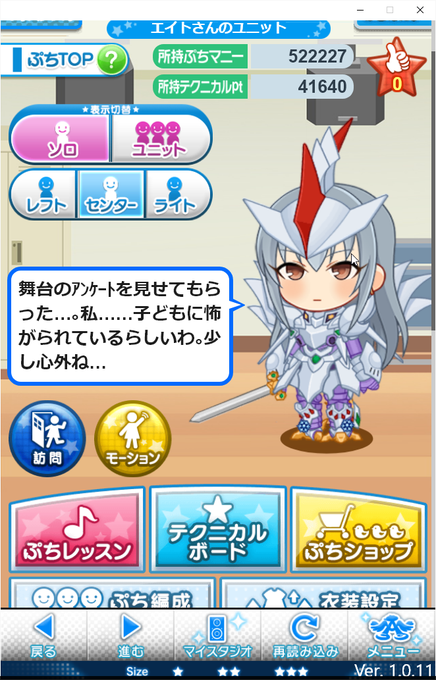The width and height of the screenshot is (436, 680).
Task: Select the センター position
Action: [x=111, y=194]
